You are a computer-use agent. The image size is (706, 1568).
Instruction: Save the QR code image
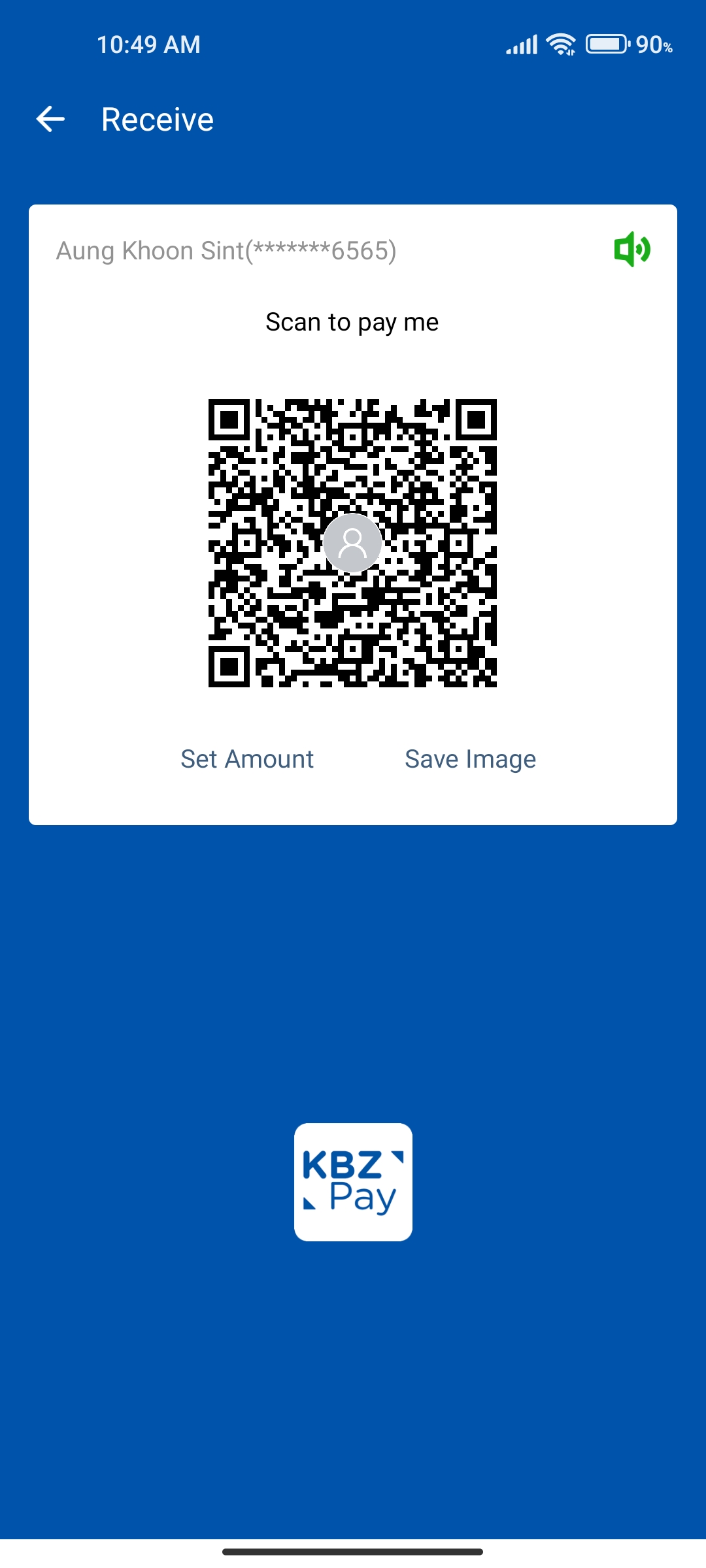pos(470,759)
